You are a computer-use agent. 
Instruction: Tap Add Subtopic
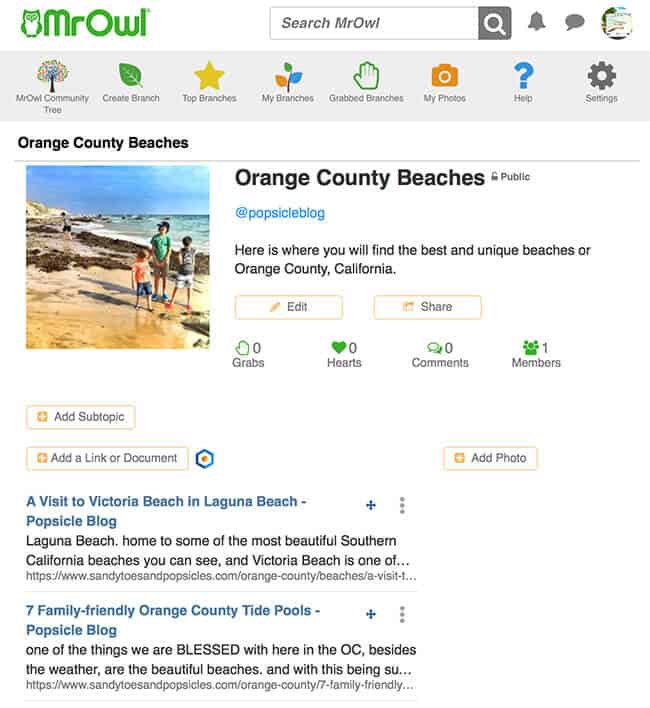coord(81,417)
